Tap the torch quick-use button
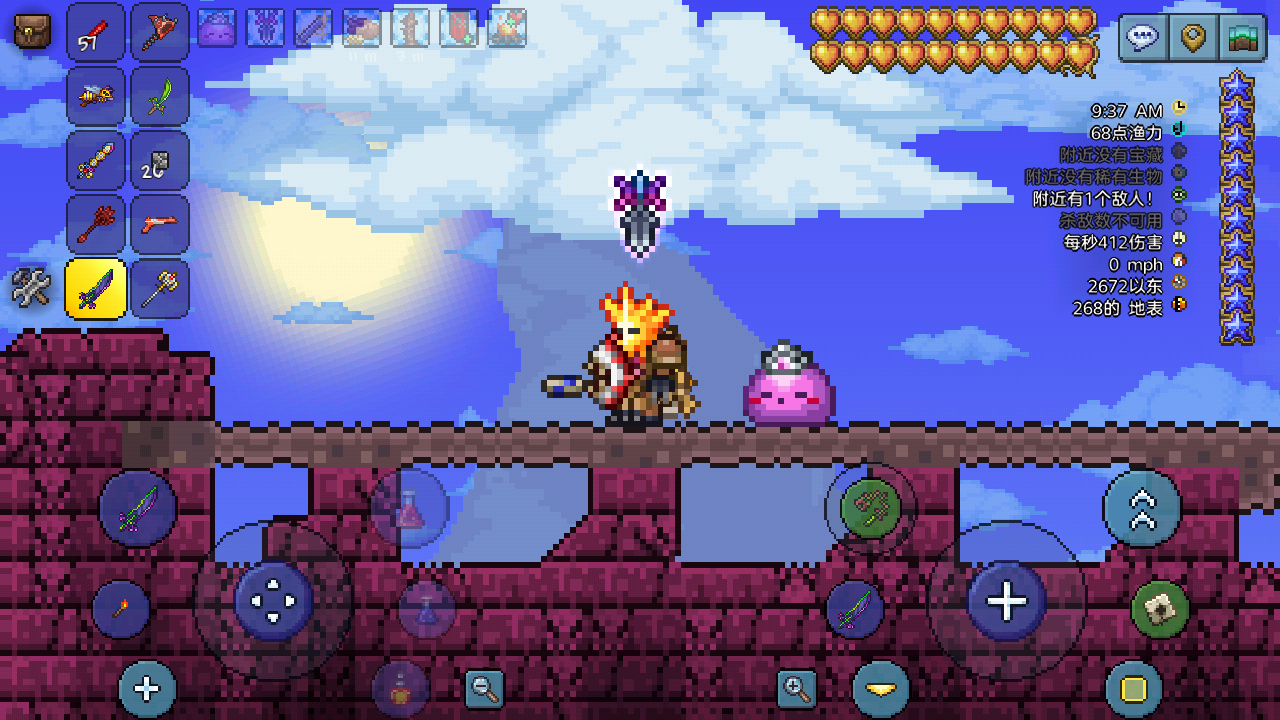This screenshot has width=1280, height=720. (121, 609)
